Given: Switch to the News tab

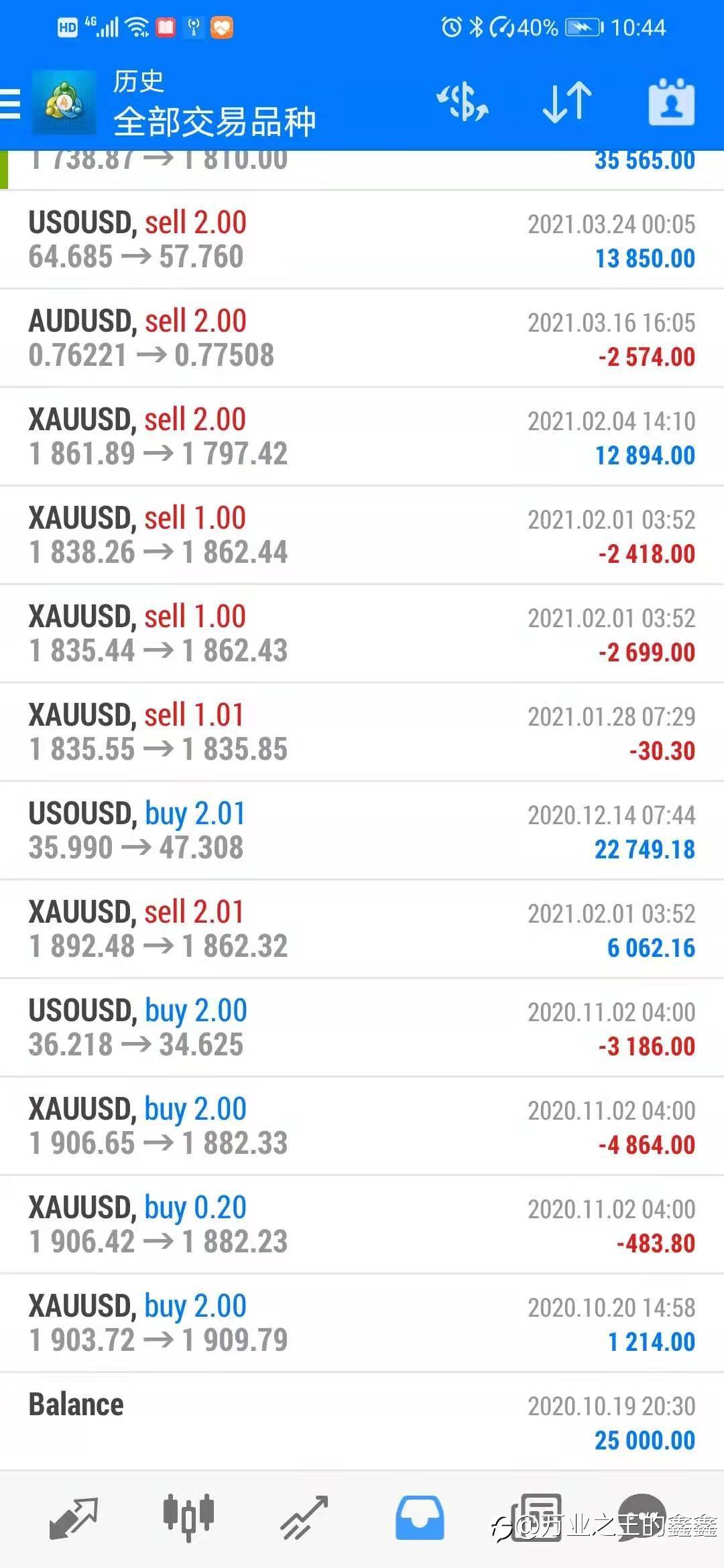Looking at the screenshot, I should tap(536, 1518).
